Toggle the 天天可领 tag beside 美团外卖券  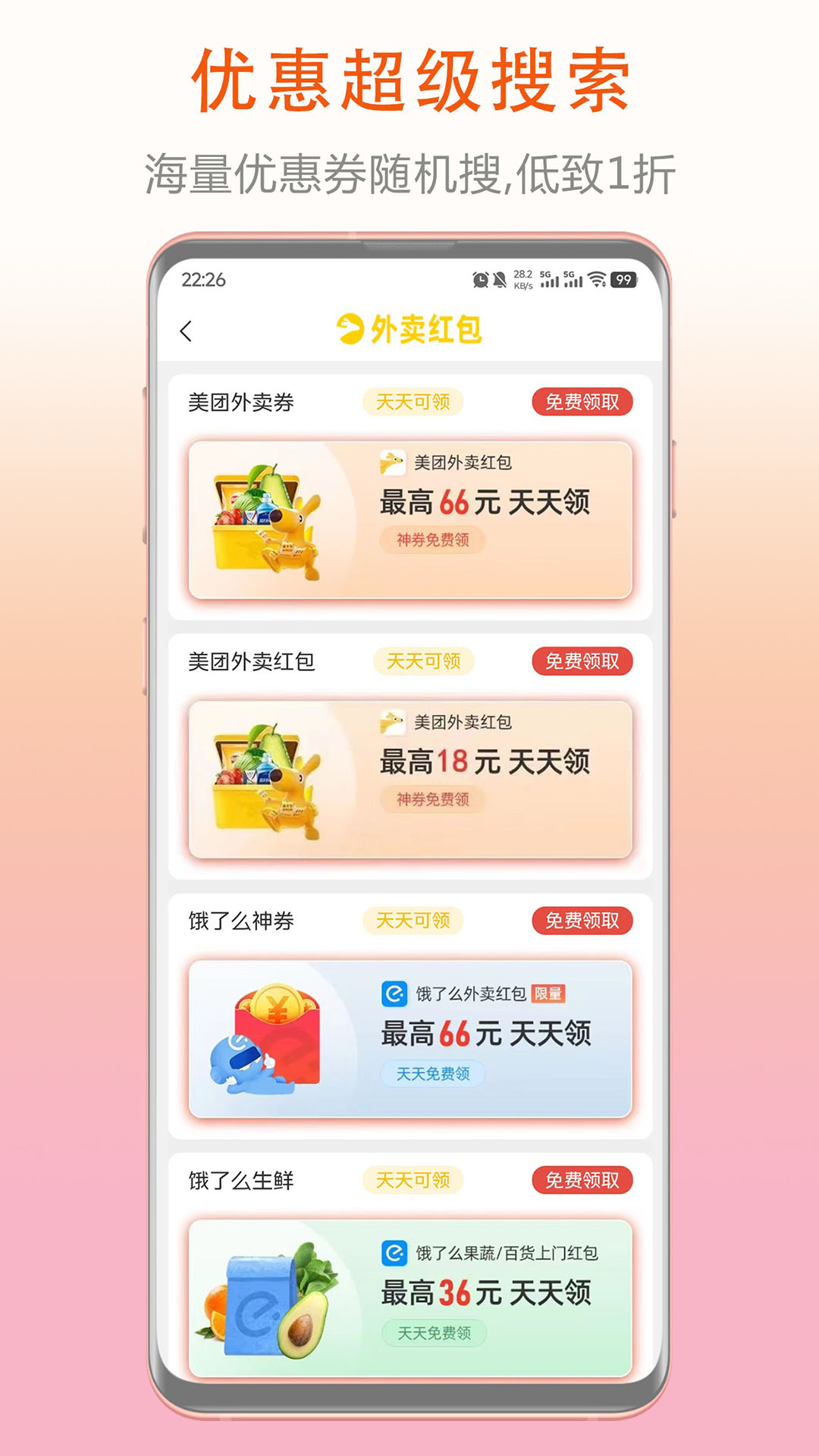[412, 401]
